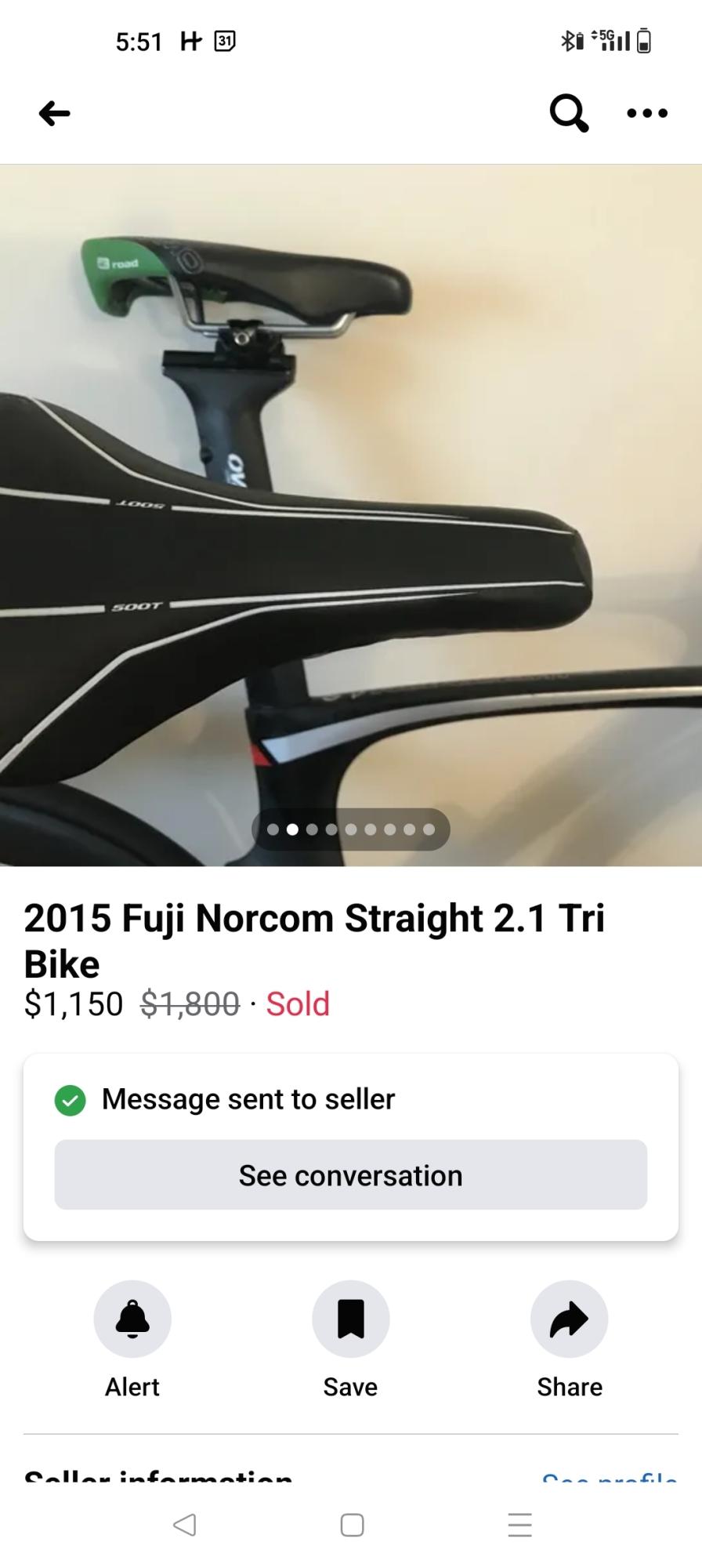Open the See profile link

[610, 1474]
